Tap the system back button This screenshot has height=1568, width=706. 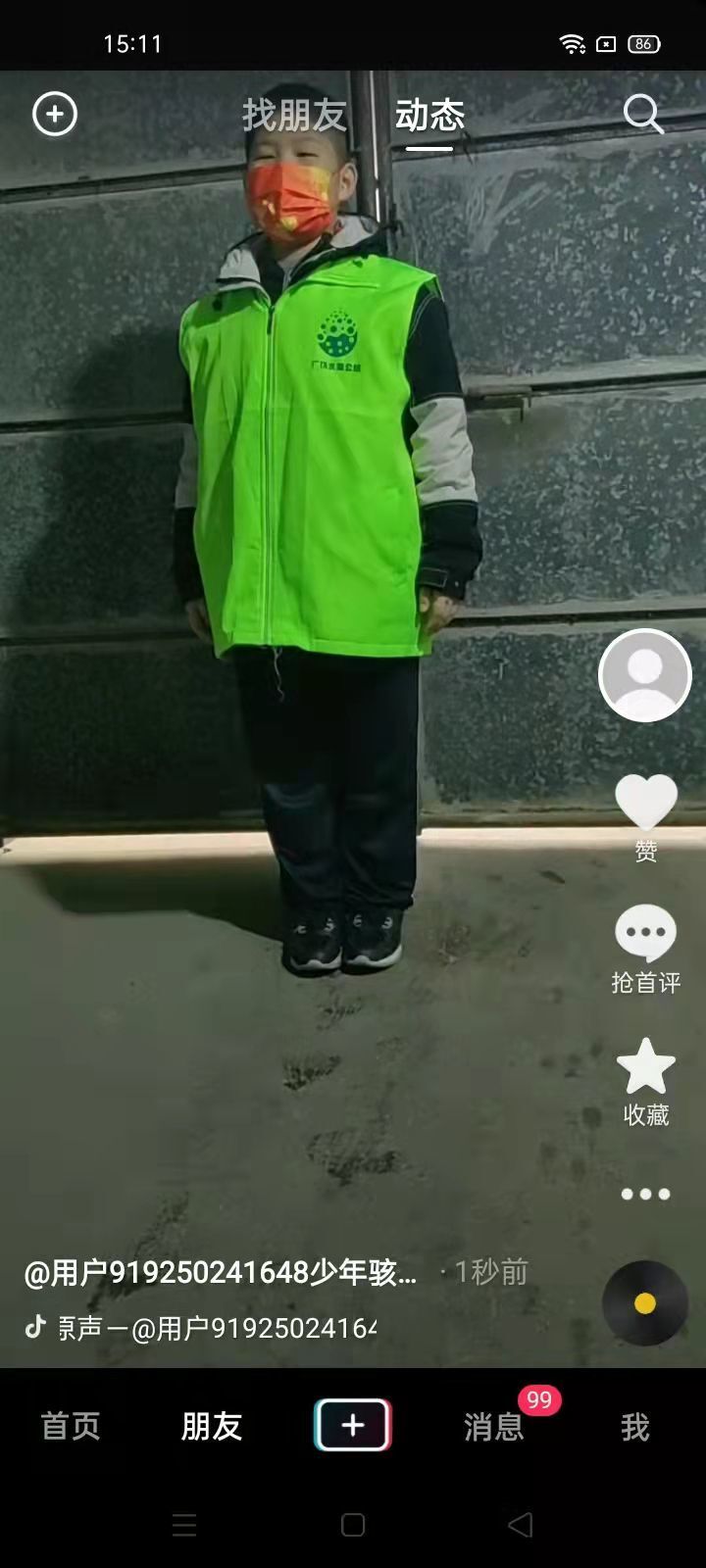[x=521, y=1524]
